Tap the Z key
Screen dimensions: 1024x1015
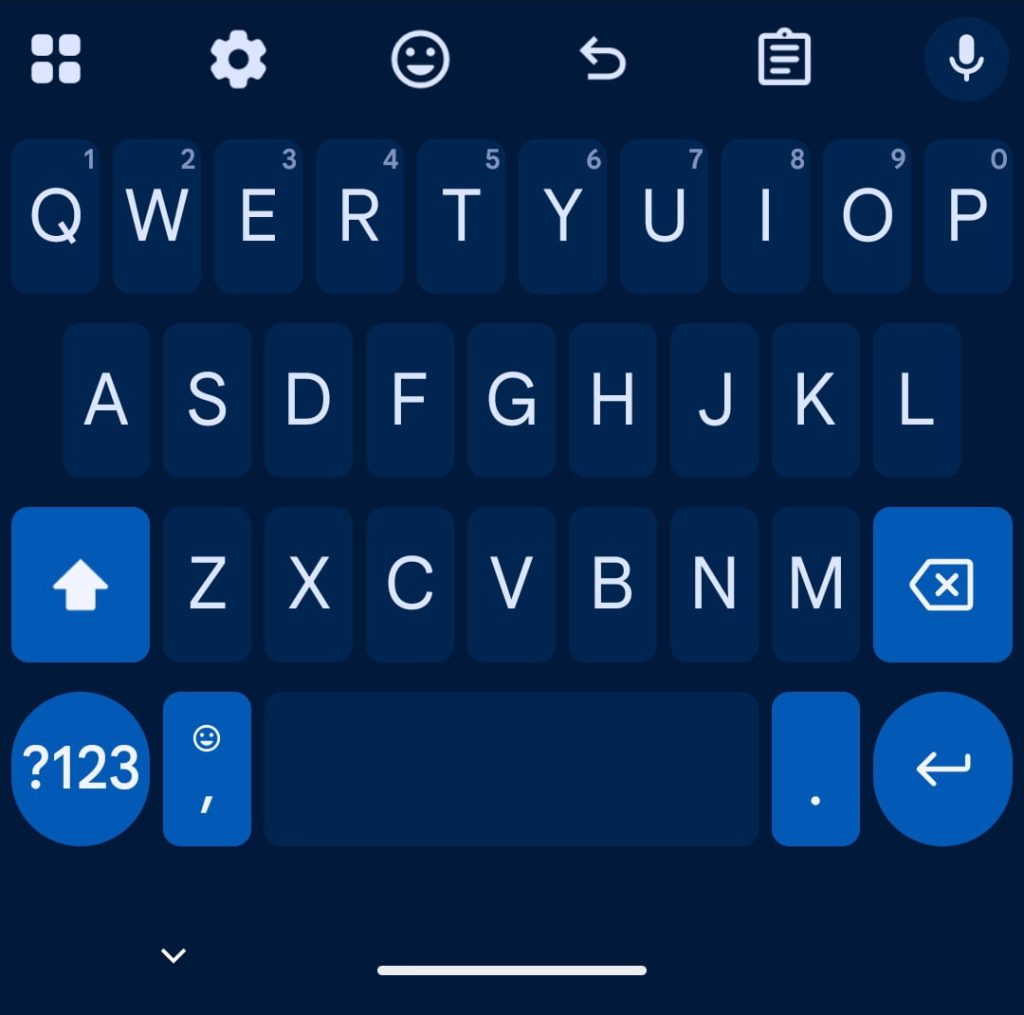coord(207,584)
